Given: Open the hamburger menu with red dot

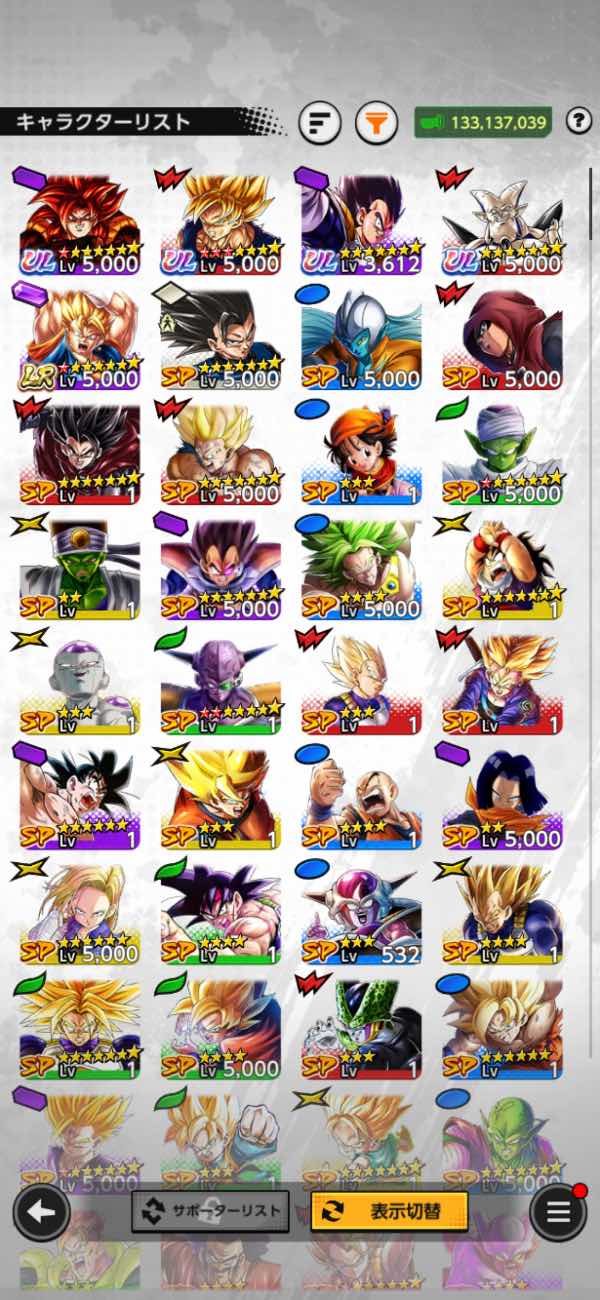Looking at the screenshot, I should (x=558, y=1212).
